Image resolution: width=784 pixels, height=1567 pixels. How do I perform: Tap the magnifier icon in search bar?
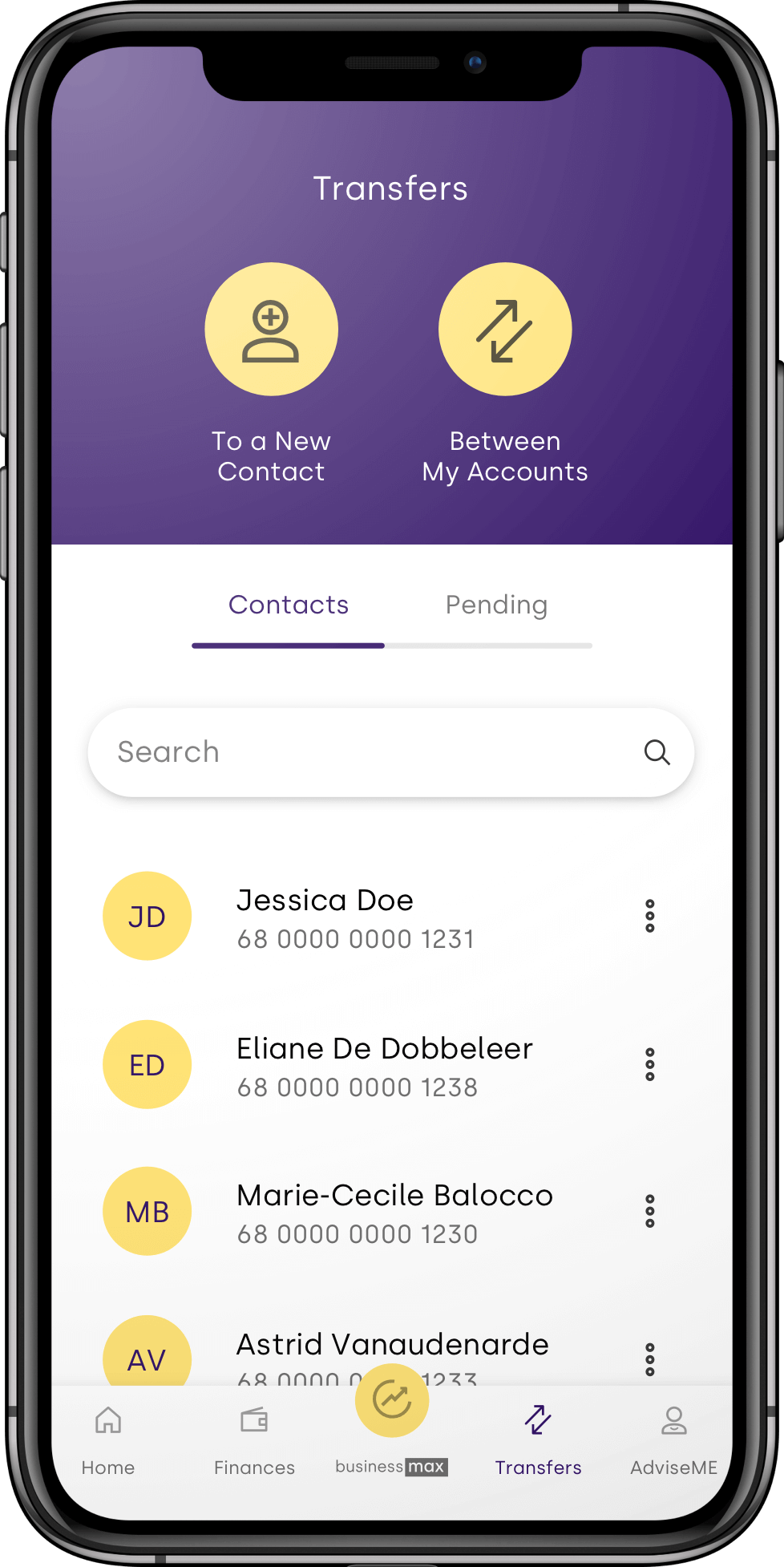[657, 752]
